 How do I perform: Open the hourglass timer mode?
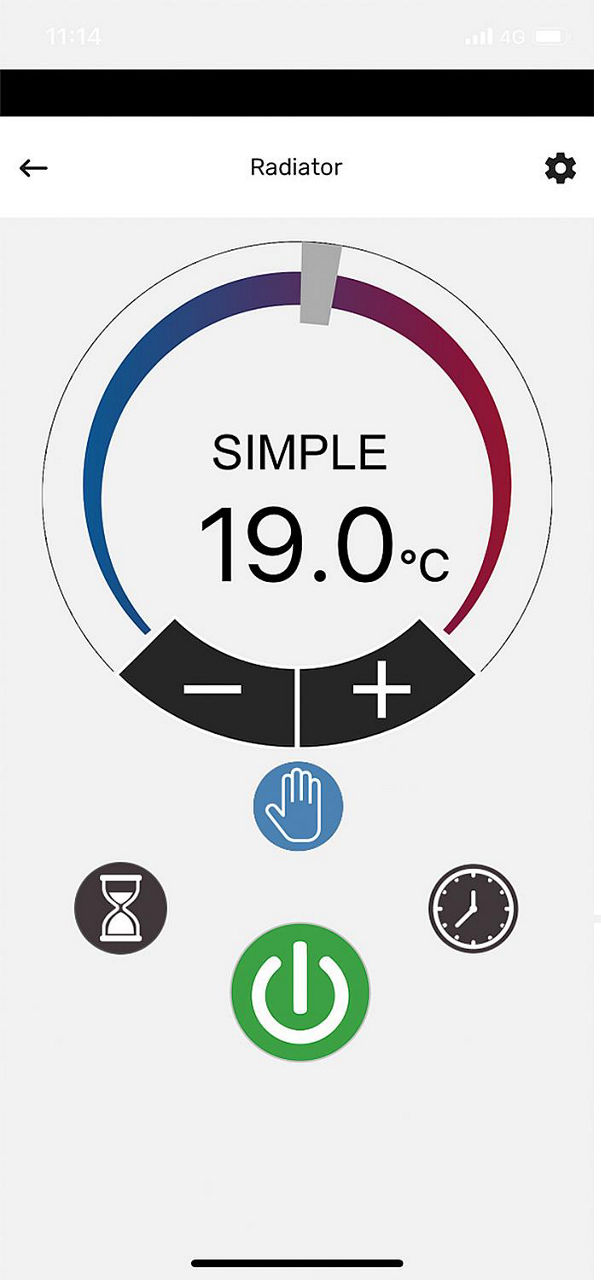[121, 908]
